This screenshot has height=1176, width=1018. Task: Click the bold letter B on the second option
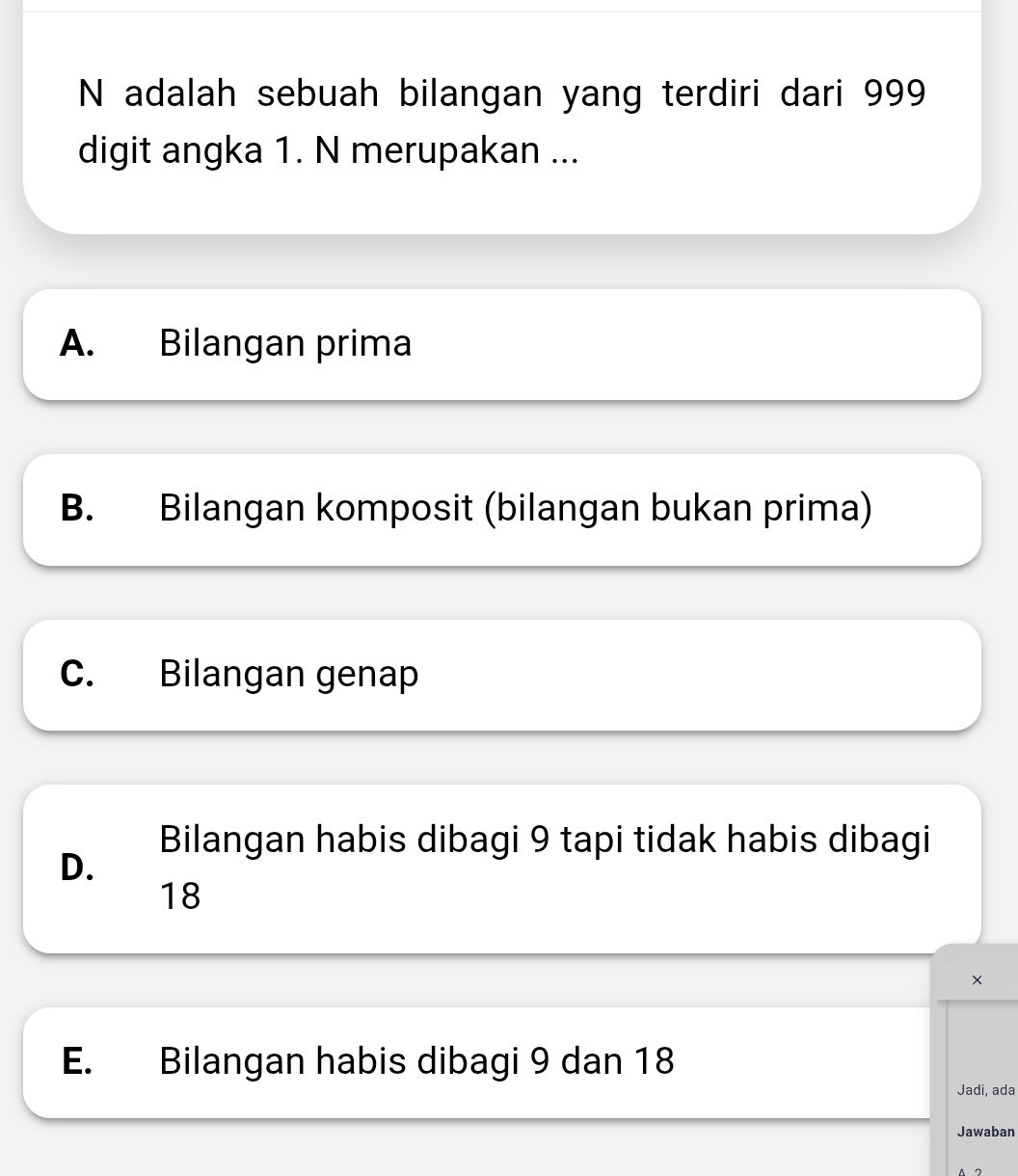(x=77, y=508)
